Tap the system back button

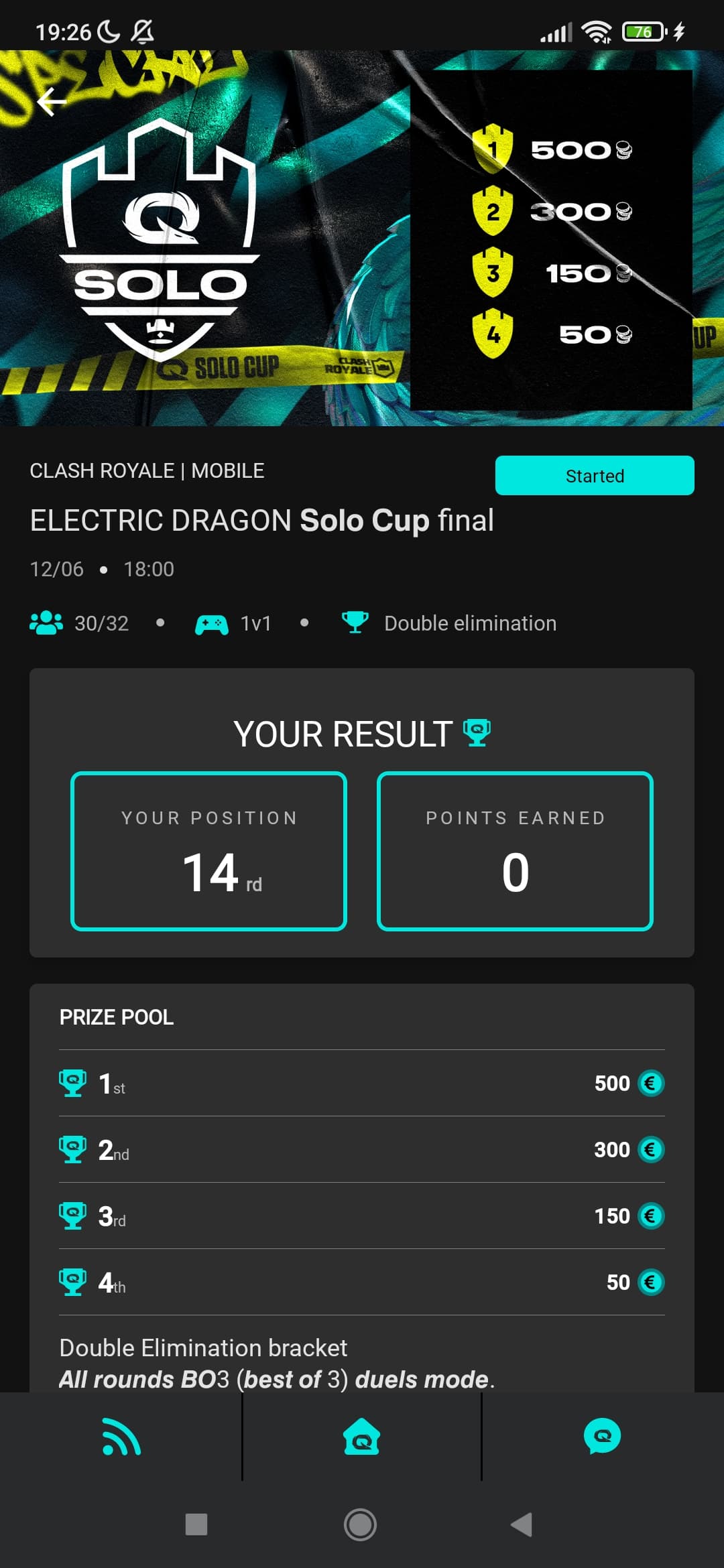[x=522, y=1524]
